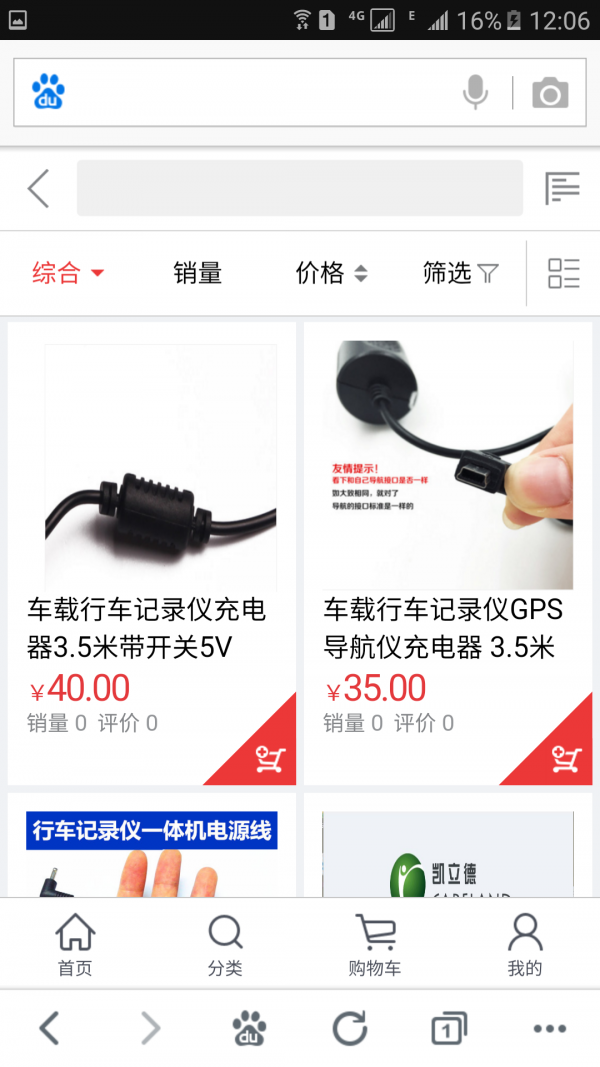
Task: Tap the gray shop search field
Action: pos(300,188)
